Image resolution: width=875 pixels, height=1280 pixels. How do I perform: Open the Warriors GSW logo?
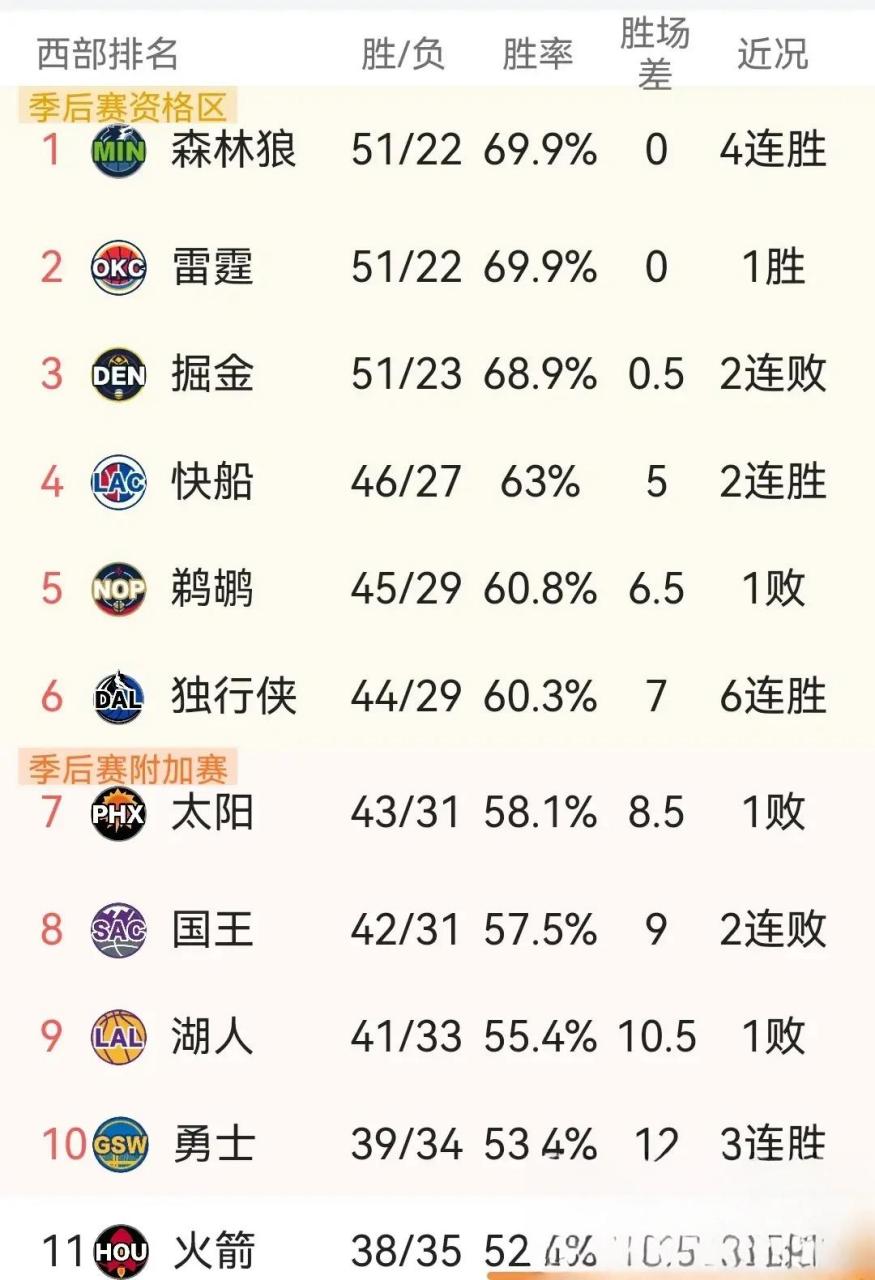(118, 1144)
